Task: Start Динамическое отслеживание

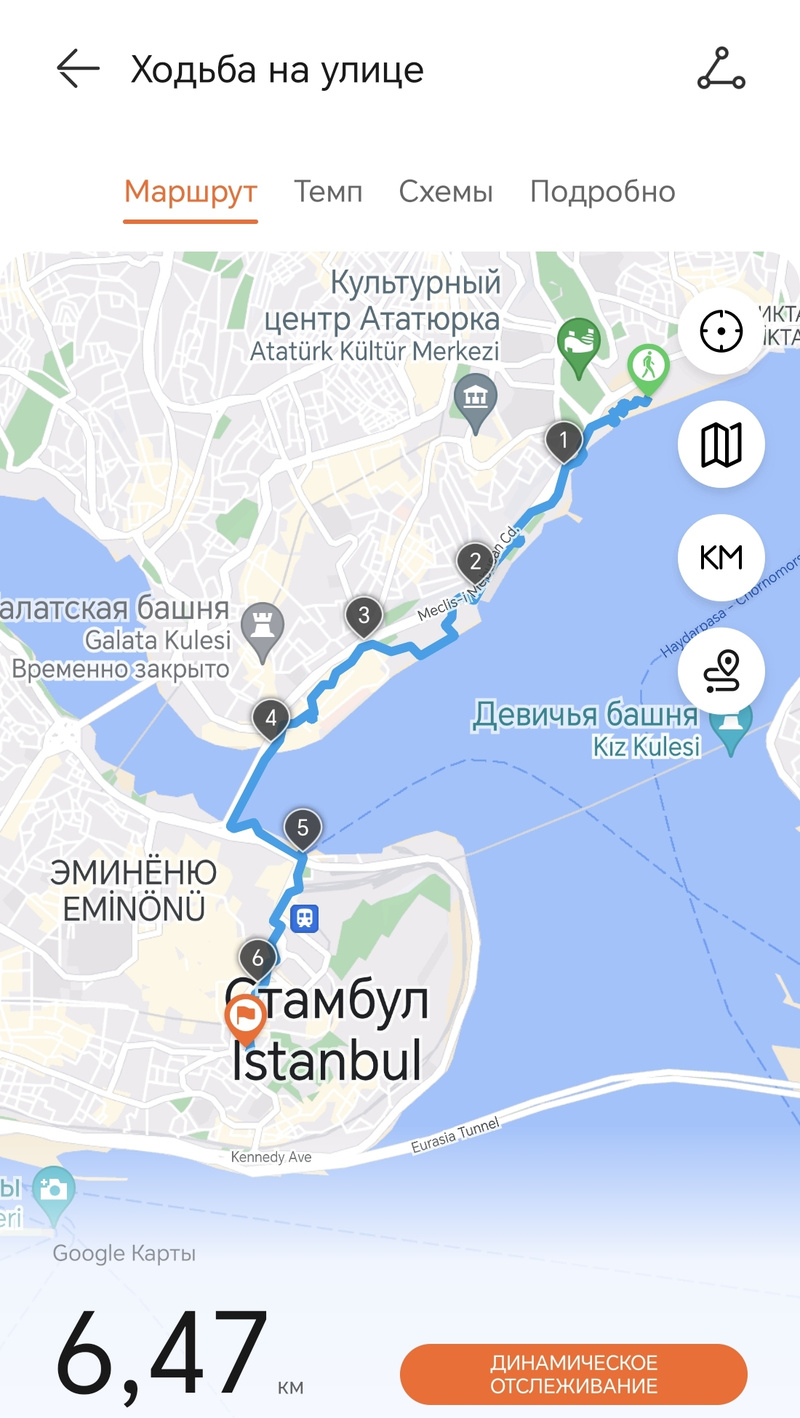Action: 573,1374
